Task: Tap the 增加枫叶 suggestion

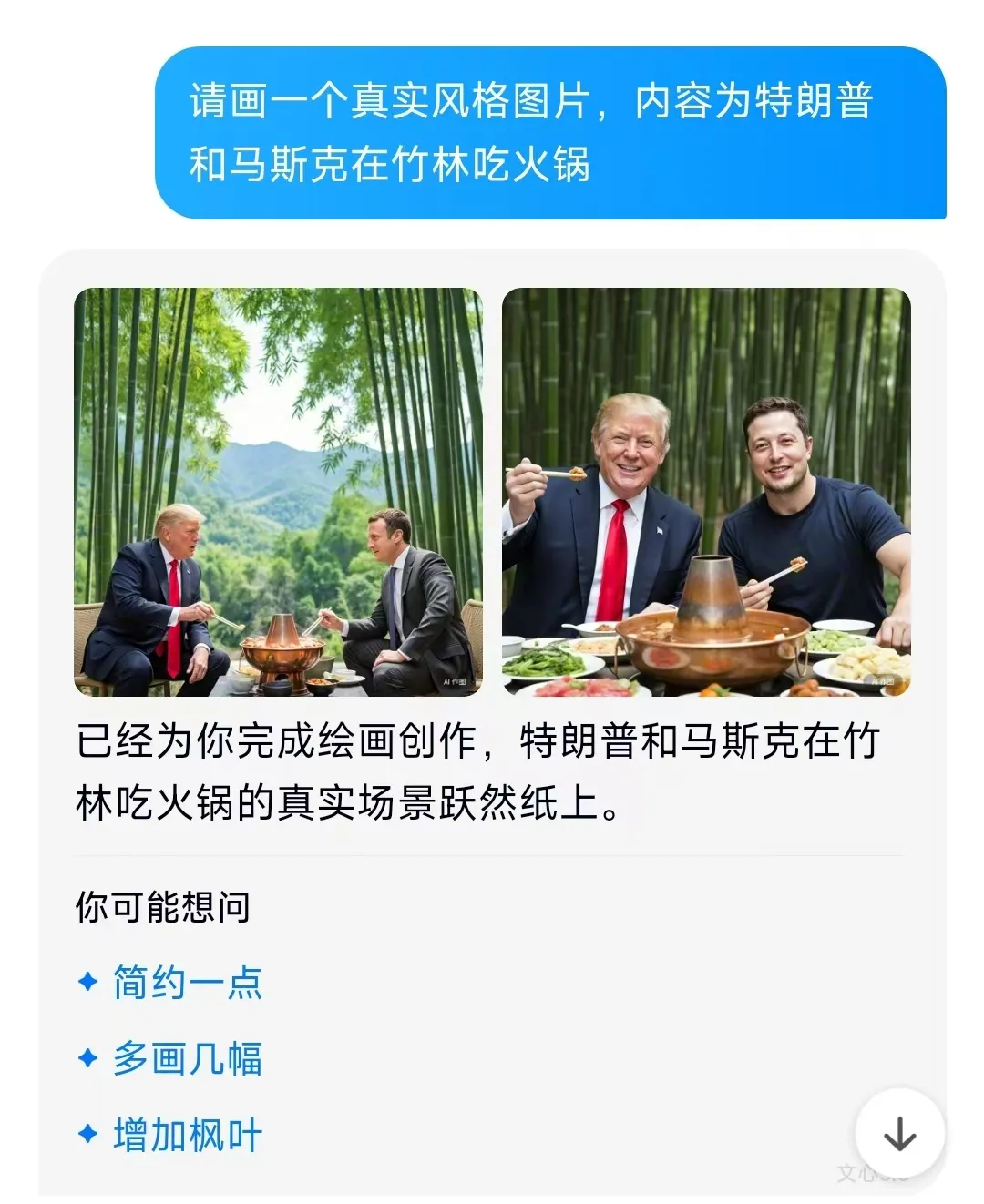Action: coord(187,1136)
